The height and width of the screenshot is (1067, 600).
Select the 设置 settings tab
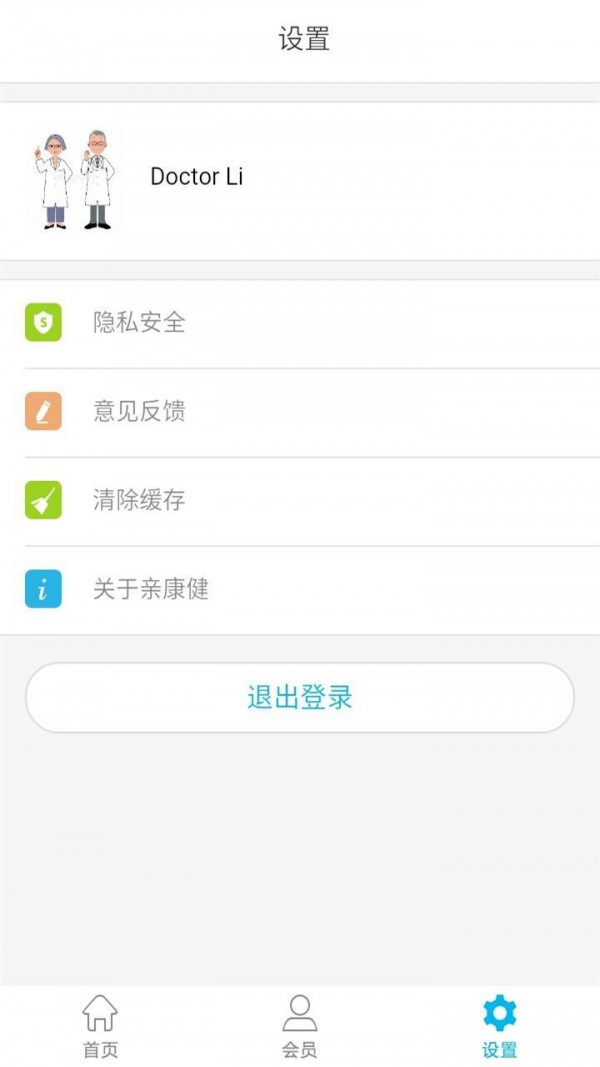pyautogui.click(x=500, y=1027)
